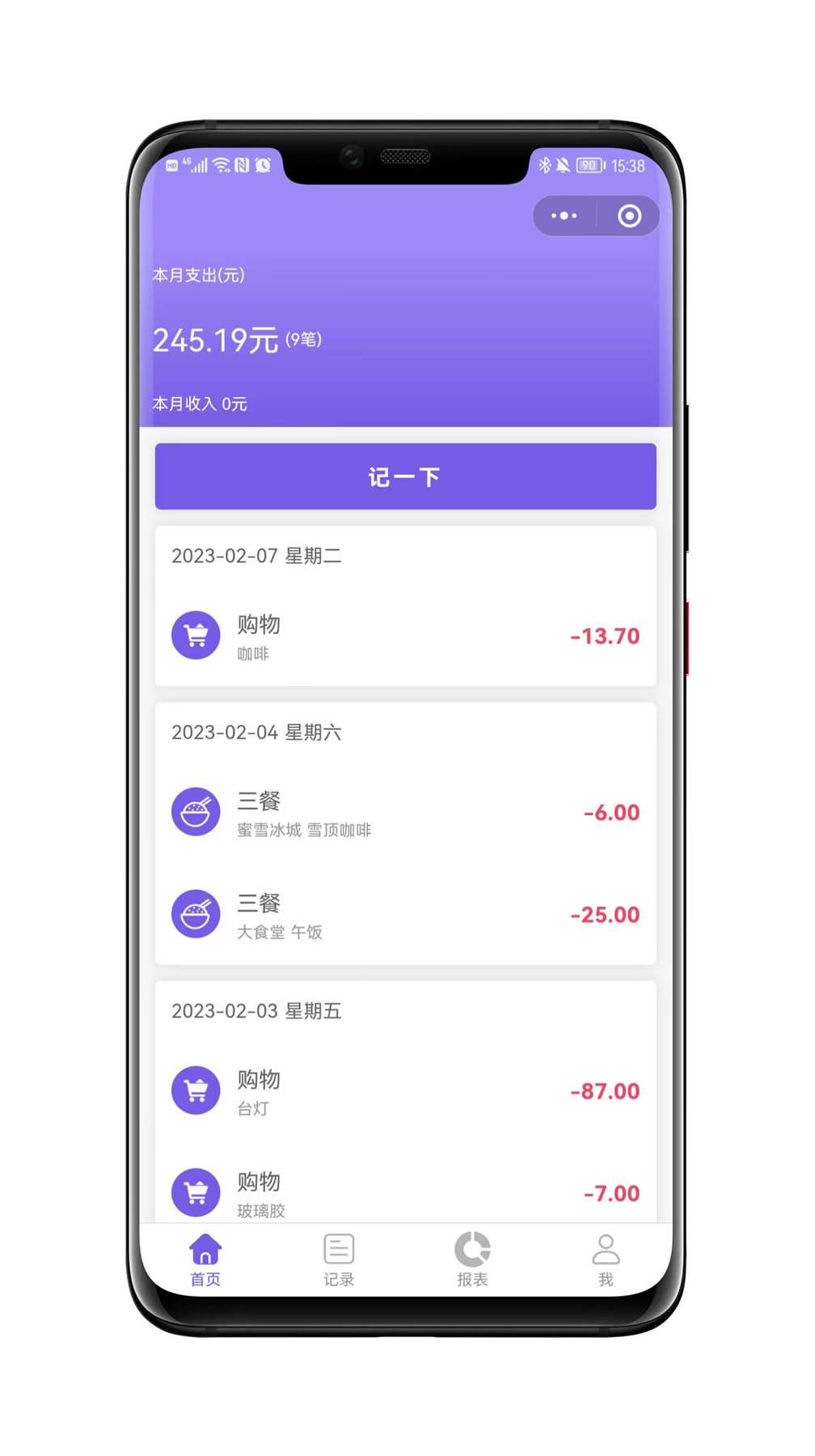Tap the 记一下 button
This screenshot has height=1456, width=815.
pos(405,476)
